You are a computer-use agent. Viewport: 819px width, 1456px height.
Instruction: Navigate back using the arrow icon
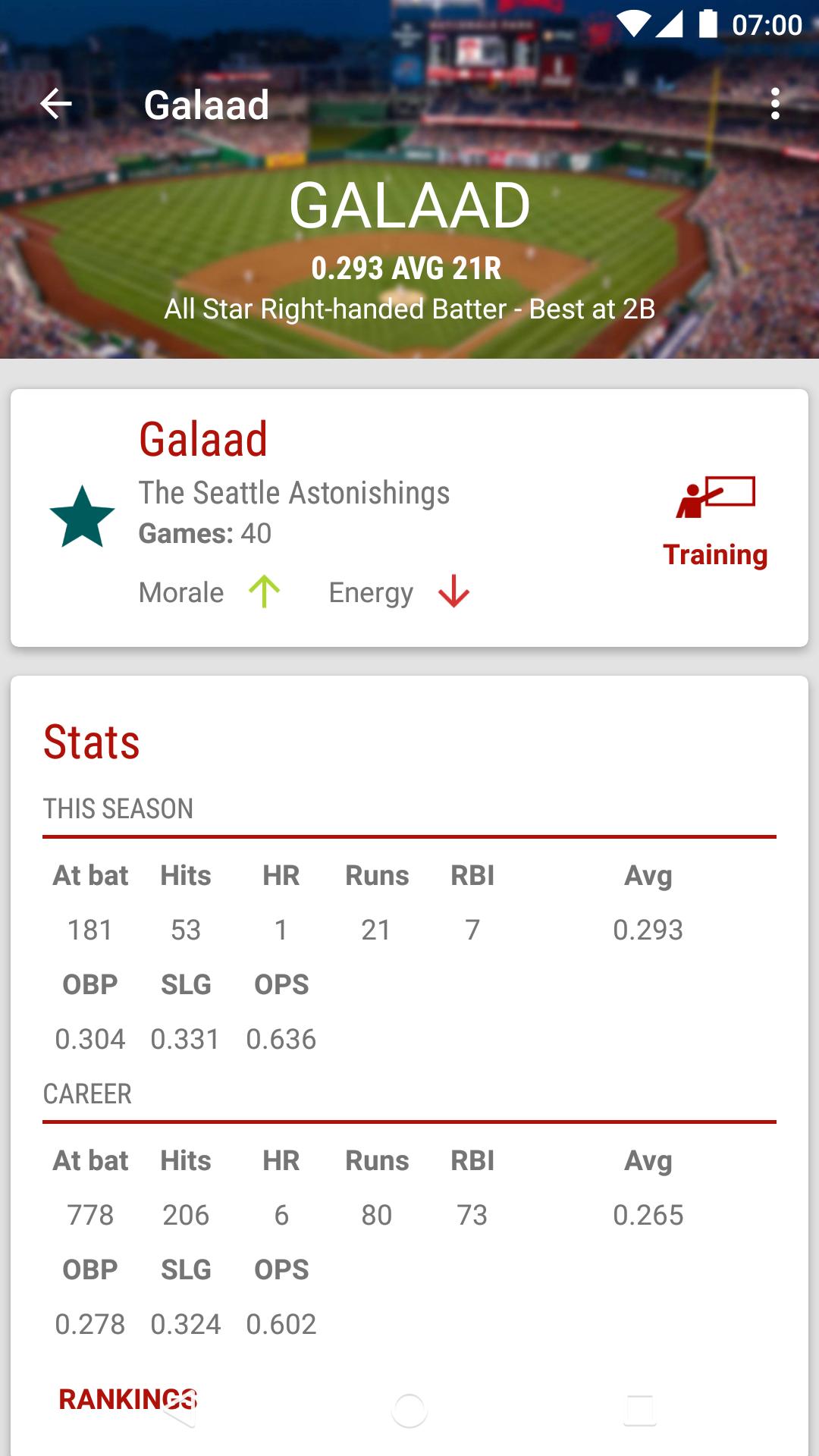point(55,104)
